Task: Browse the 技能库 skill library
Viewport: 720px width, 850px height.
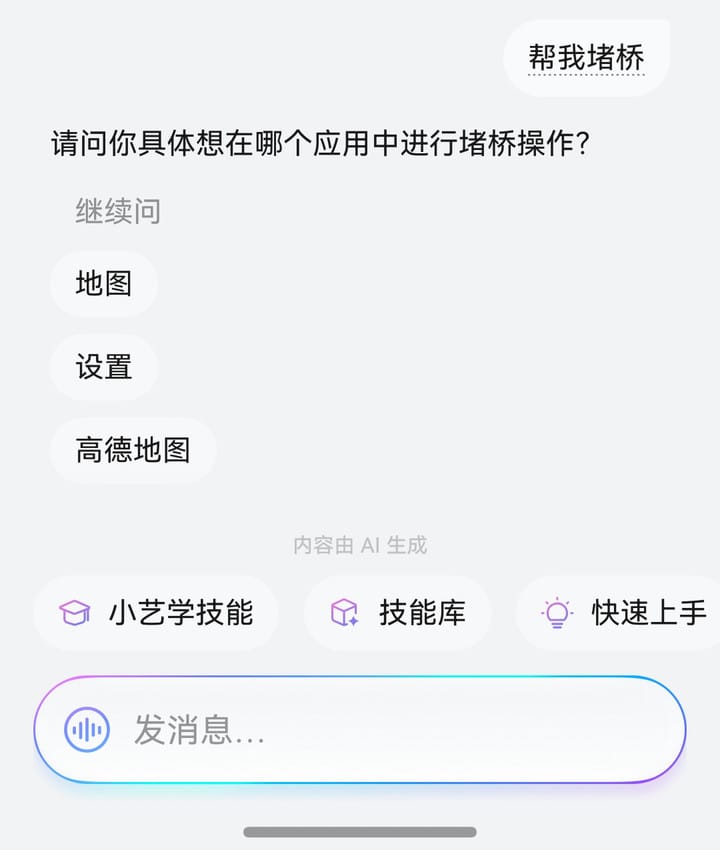Action: (398, 614)
